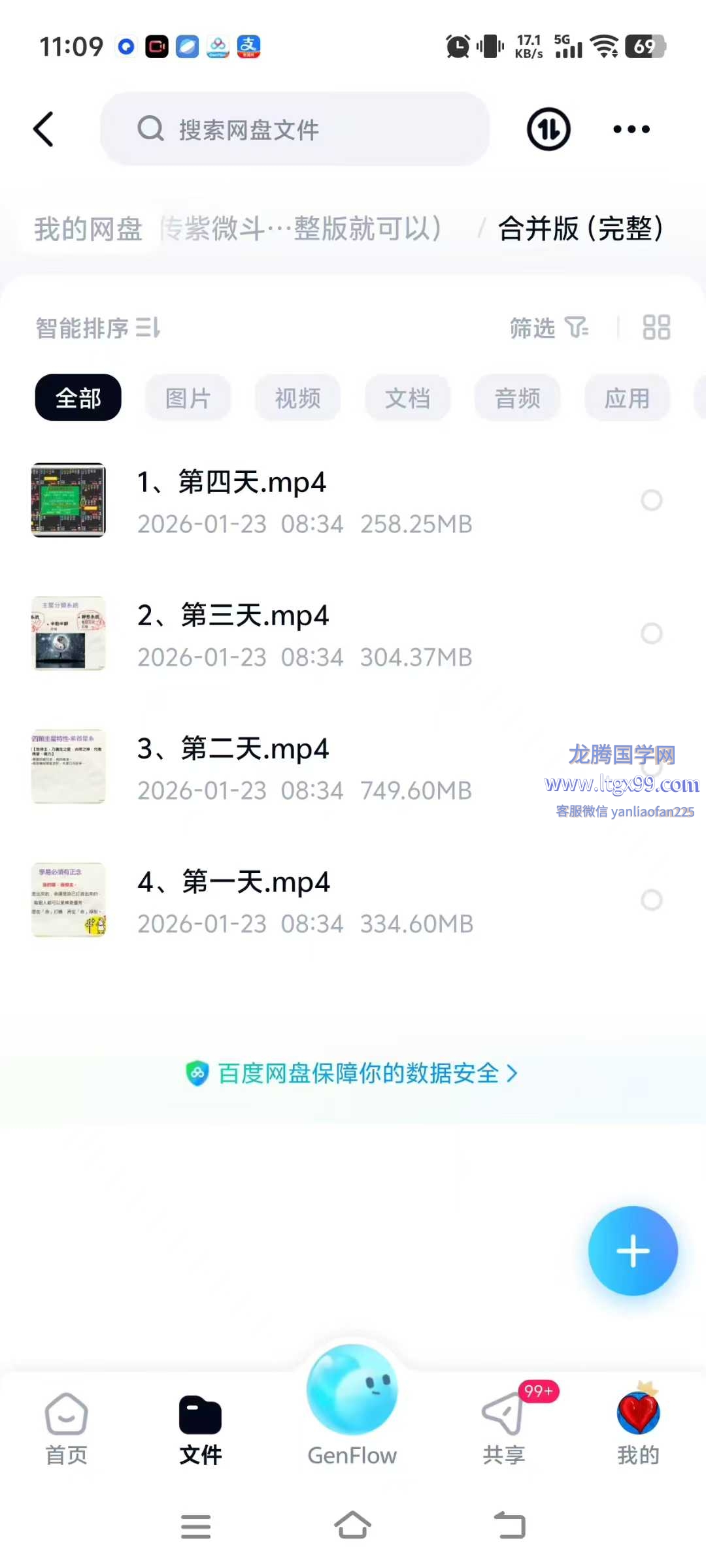The width and height of the screenshot is (706, 1568).
Task: Jump to 我的网盘 in the breadcrumb
Action: coord(88,229)
